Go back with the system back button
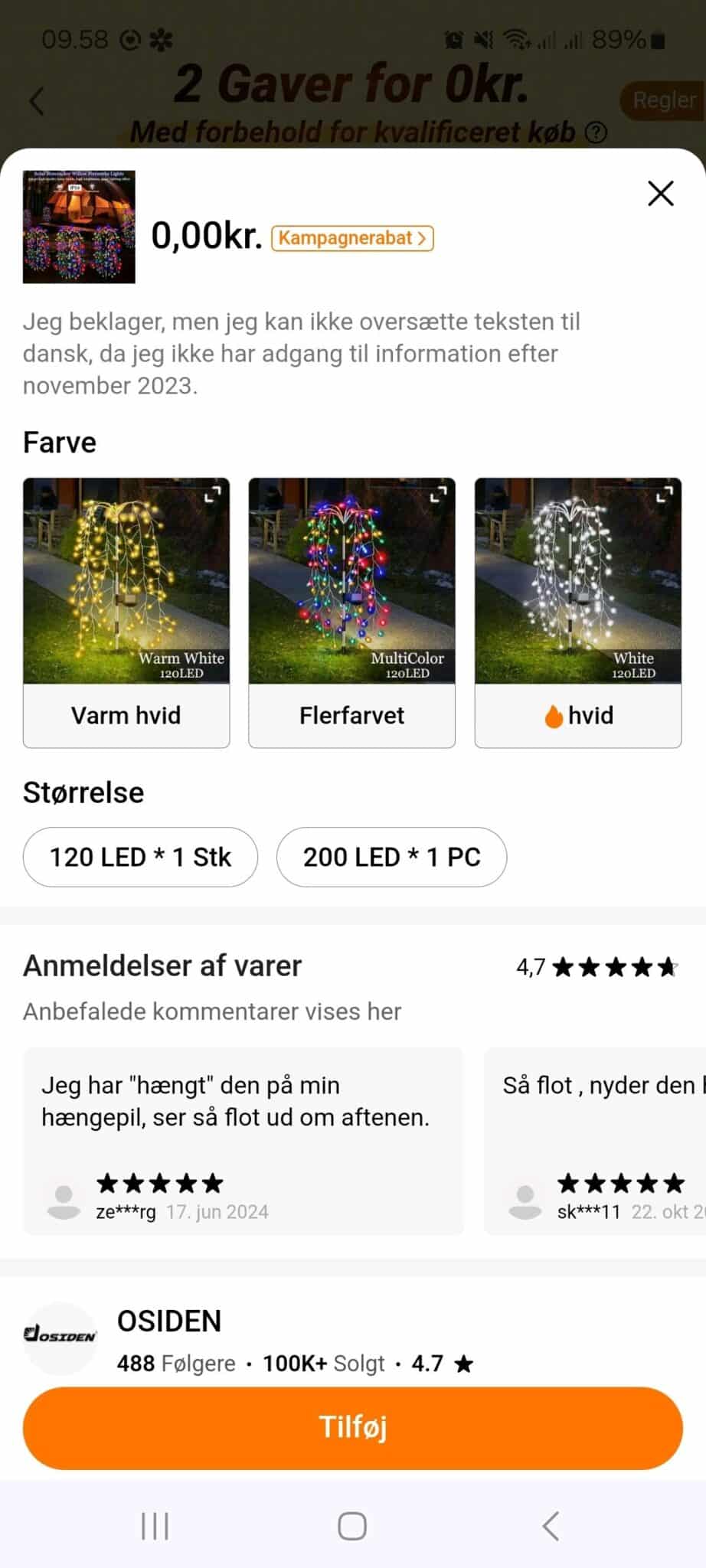This screenshot has height=1568, width=706. point(551,1526)
